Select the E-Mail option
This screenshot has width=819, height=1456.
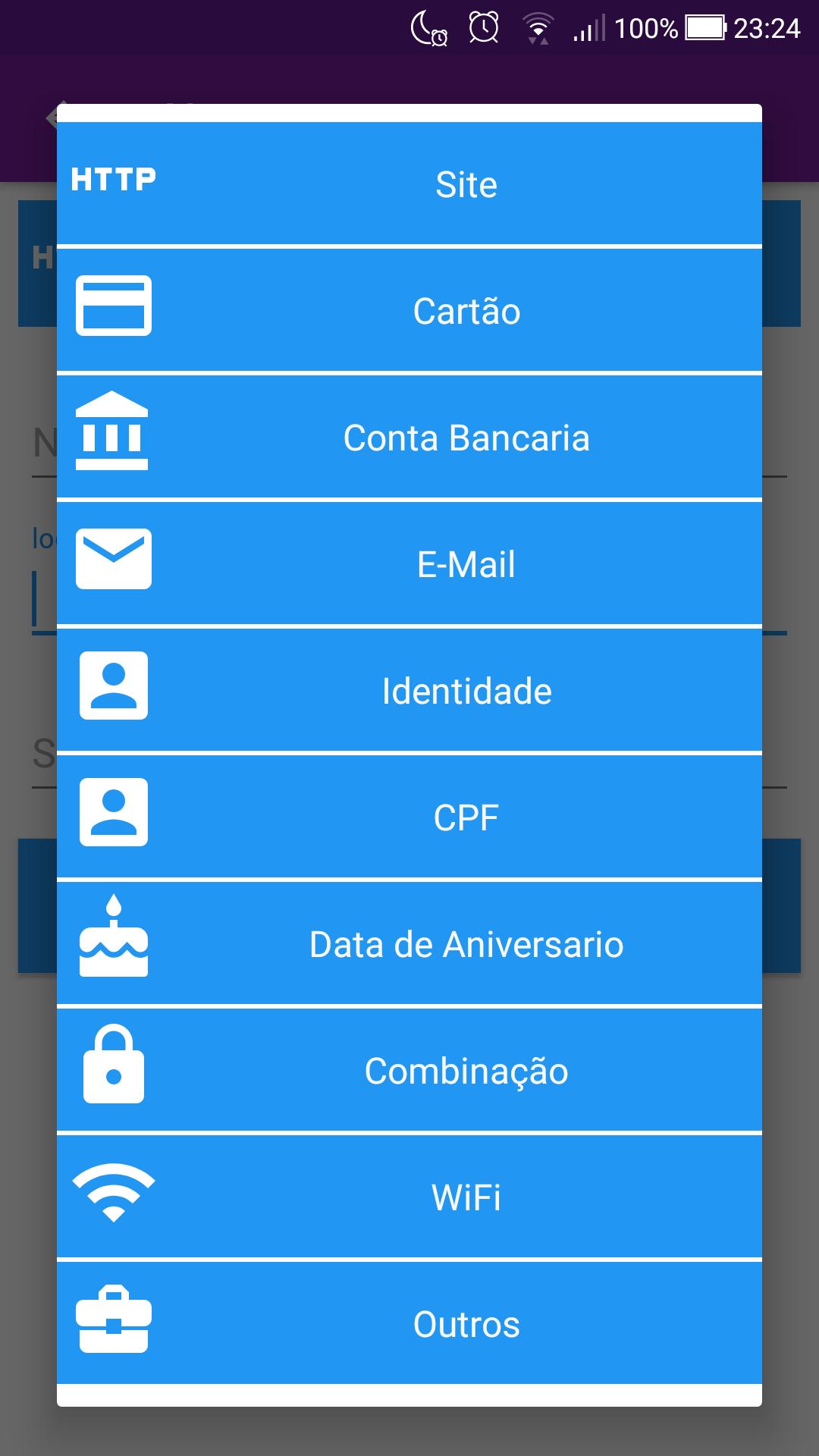(409, 563)
